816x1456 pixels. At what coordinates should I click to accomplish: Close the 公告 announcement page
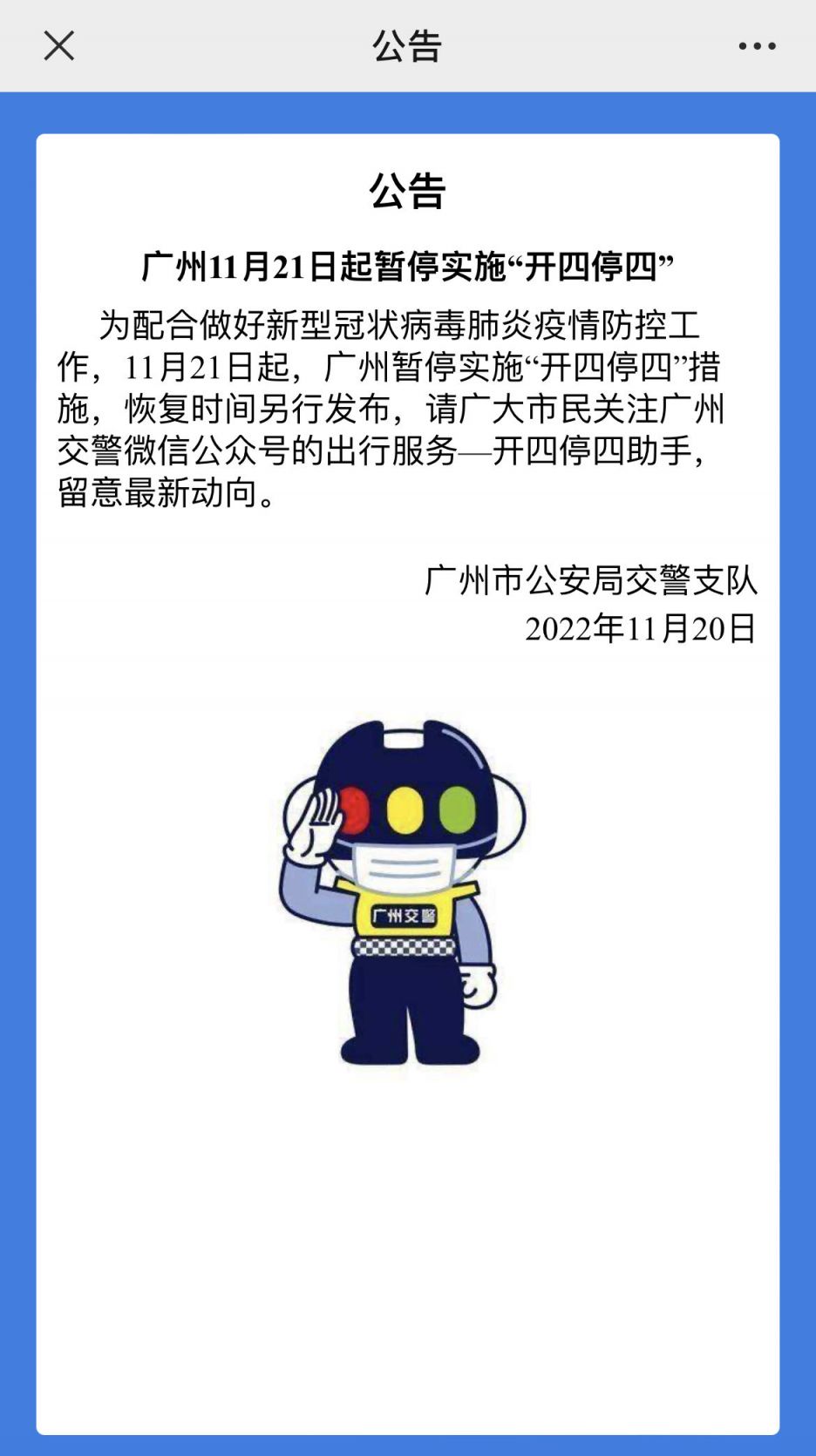58,45
